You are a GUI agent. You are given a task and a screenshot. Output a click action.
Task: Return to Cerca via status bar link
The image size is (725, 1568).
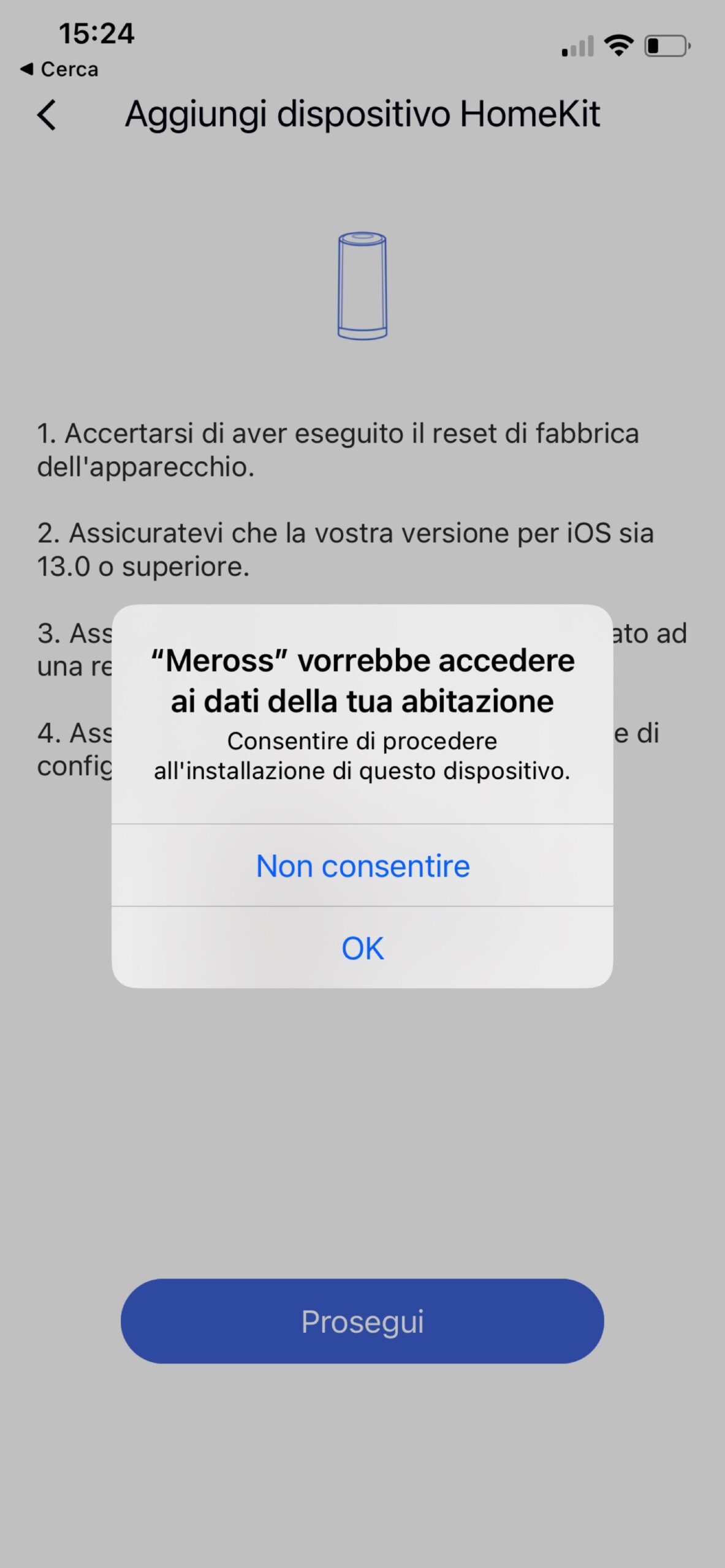[59, 69]
